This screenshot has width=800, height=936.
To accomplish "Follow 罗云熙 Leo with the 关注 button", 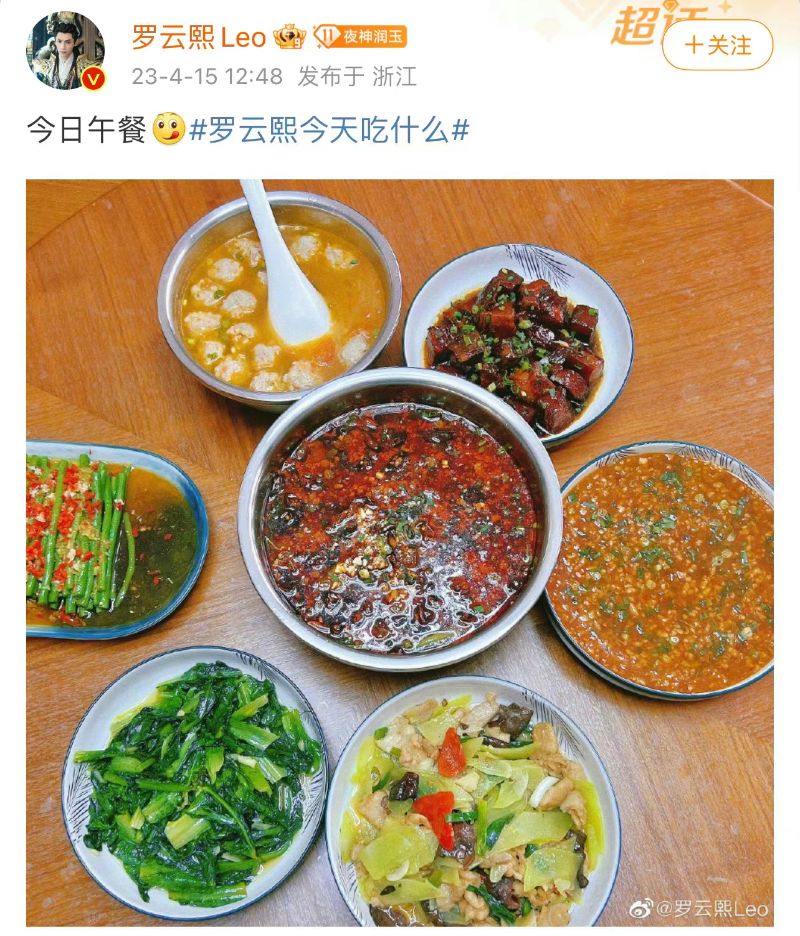I will click(x=717, y=45).
